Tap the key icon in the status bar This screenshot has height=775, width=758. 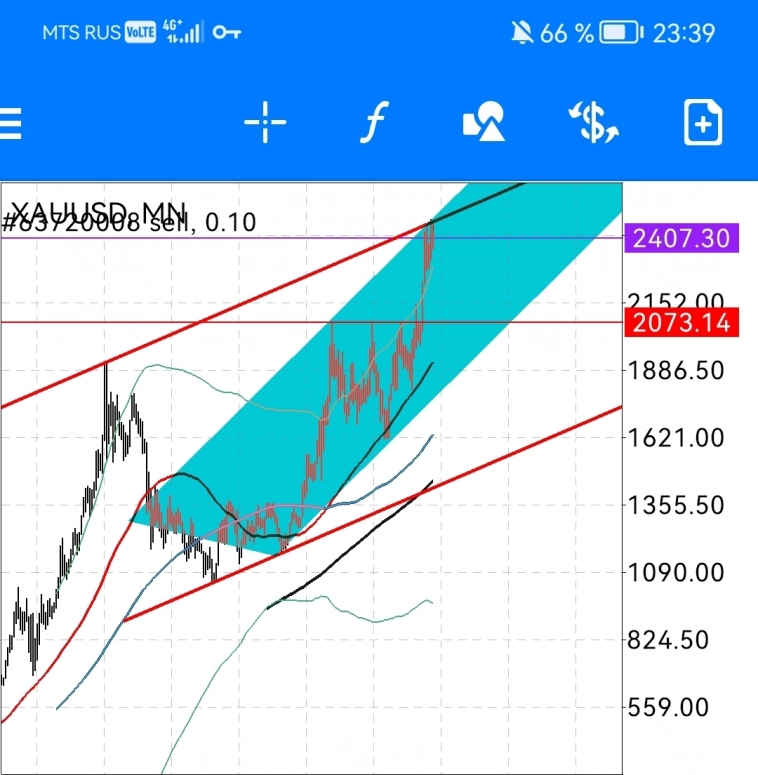pos(226,33)
